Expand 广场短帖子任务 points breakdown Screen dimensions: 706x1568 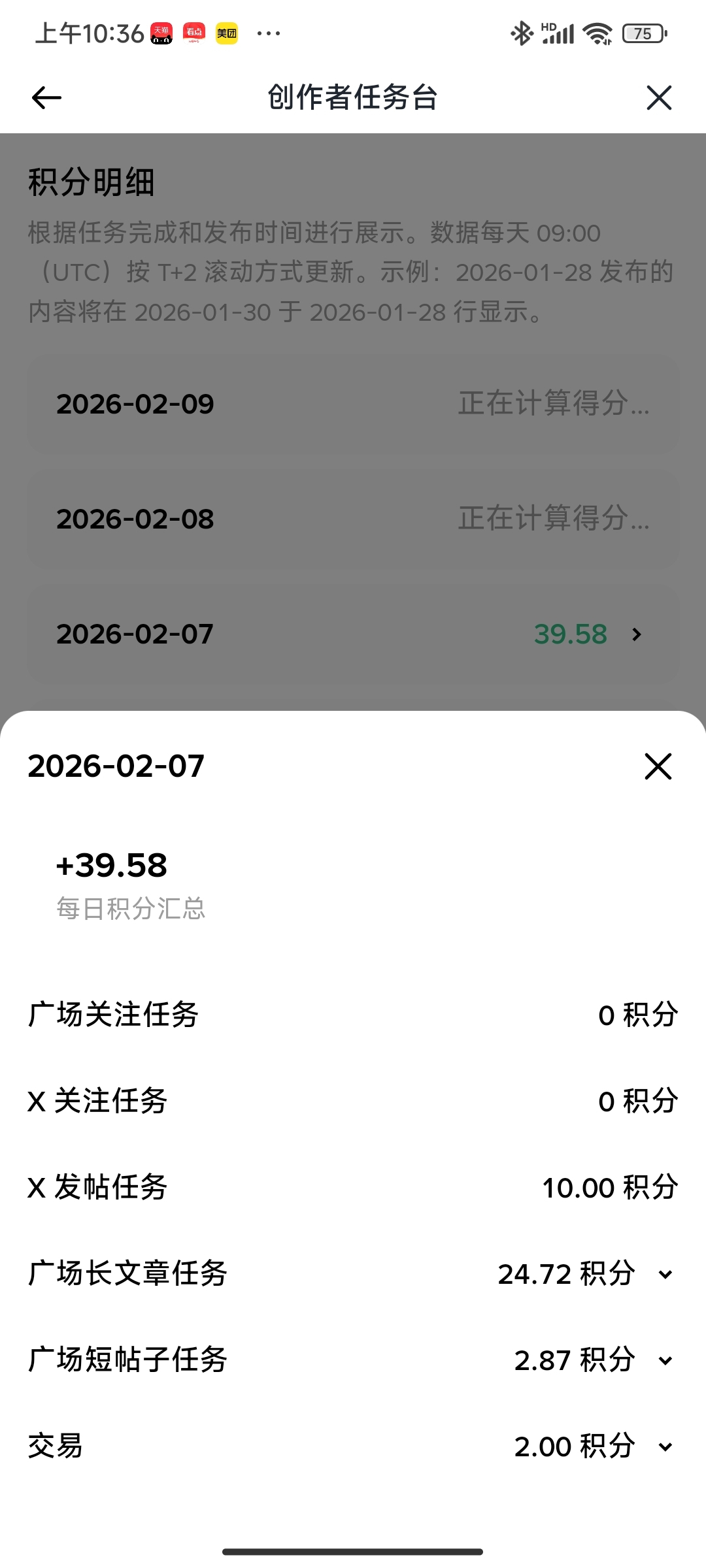pyautogui.click(x=665, y=1361)
